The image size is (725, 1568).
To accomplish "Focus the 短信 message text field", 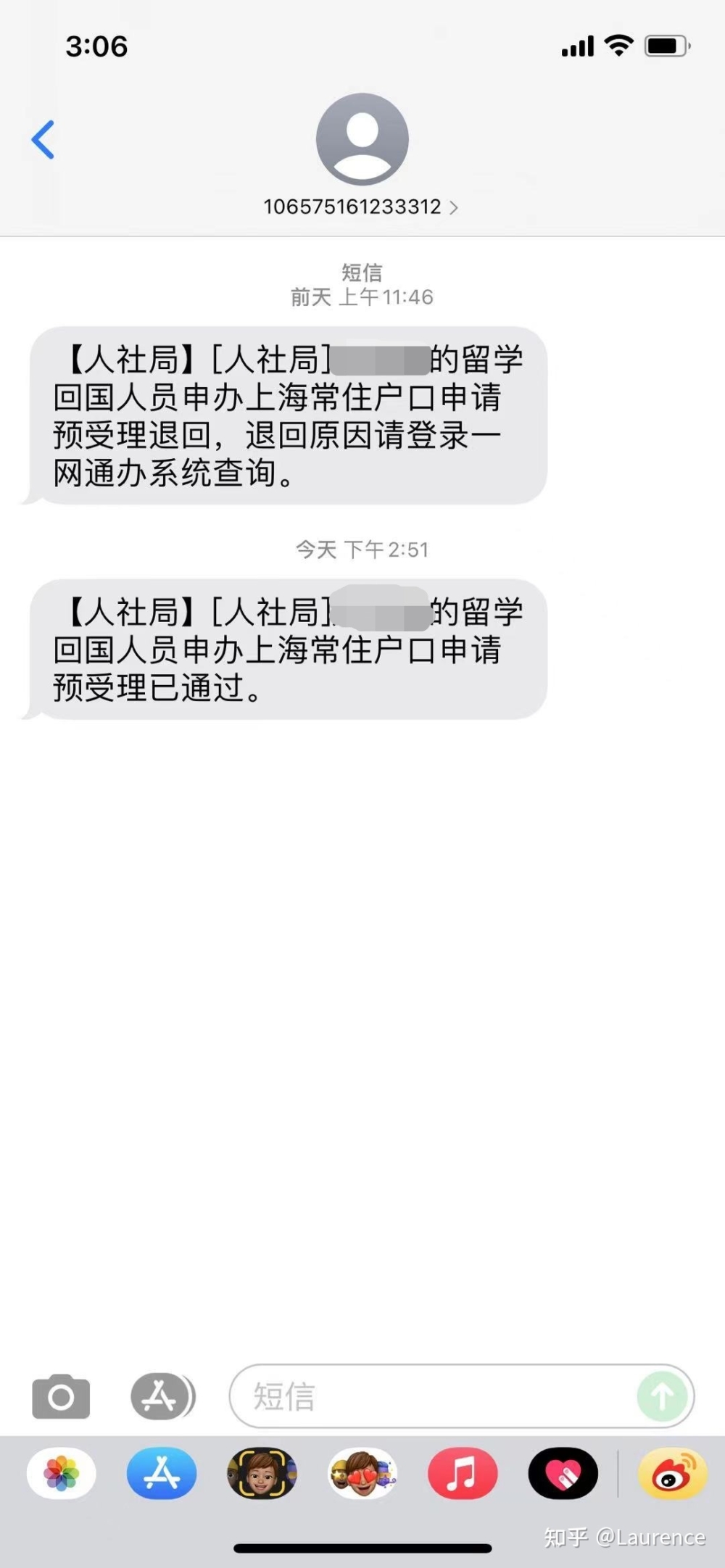I will pos(435,1395).
